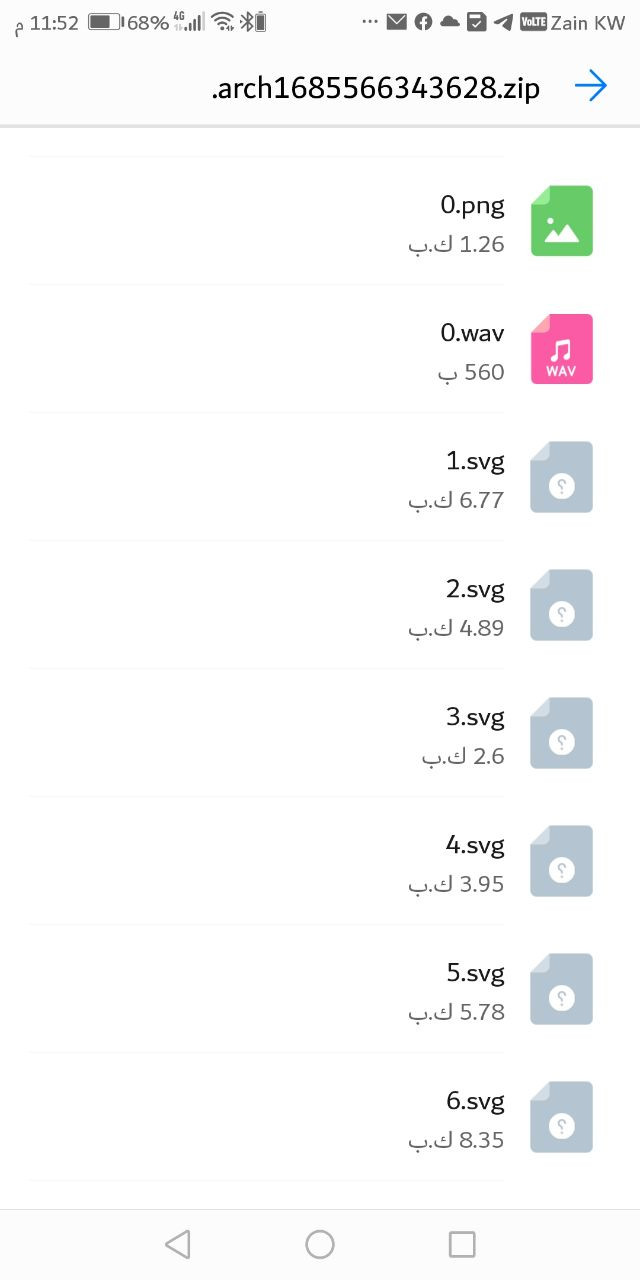This screenshot has height=1280, width=640.
Task: Go to the home screen
Action: click(320, 1244)
